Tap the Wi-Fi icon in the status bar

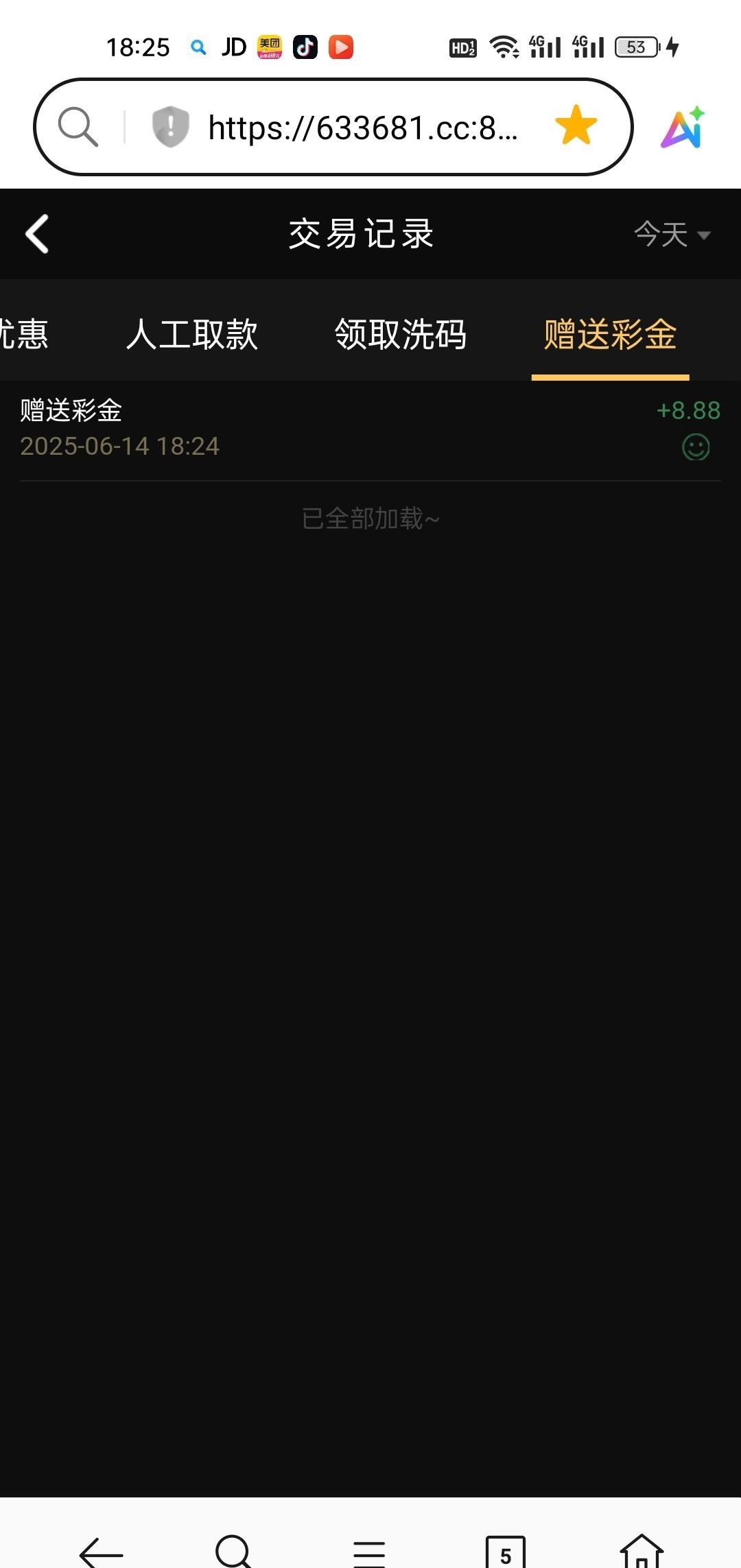point(506,47)
